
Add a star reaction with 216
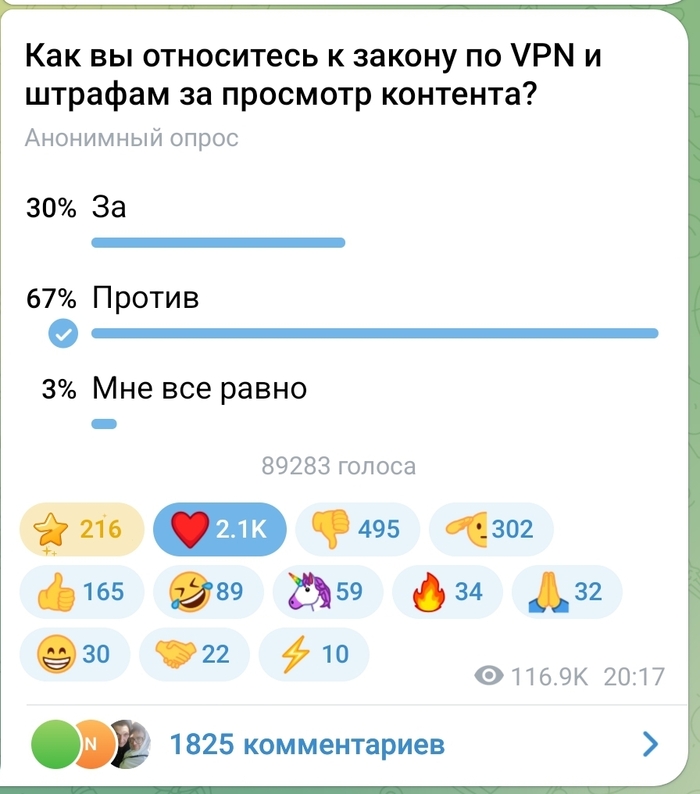(82, 529)
